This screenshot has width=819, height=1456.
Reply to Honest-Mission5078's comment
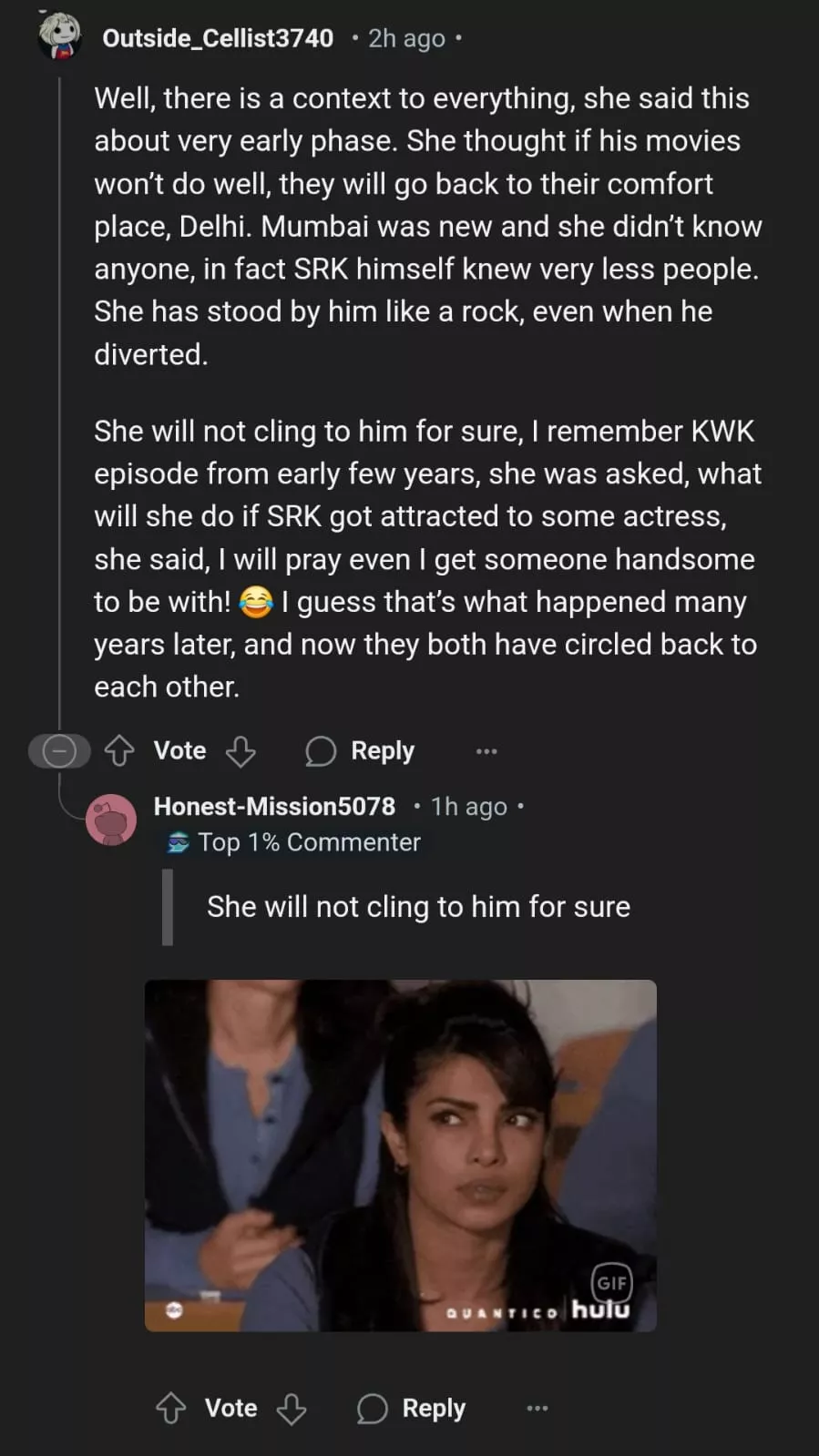click(x=412, y=1408)
